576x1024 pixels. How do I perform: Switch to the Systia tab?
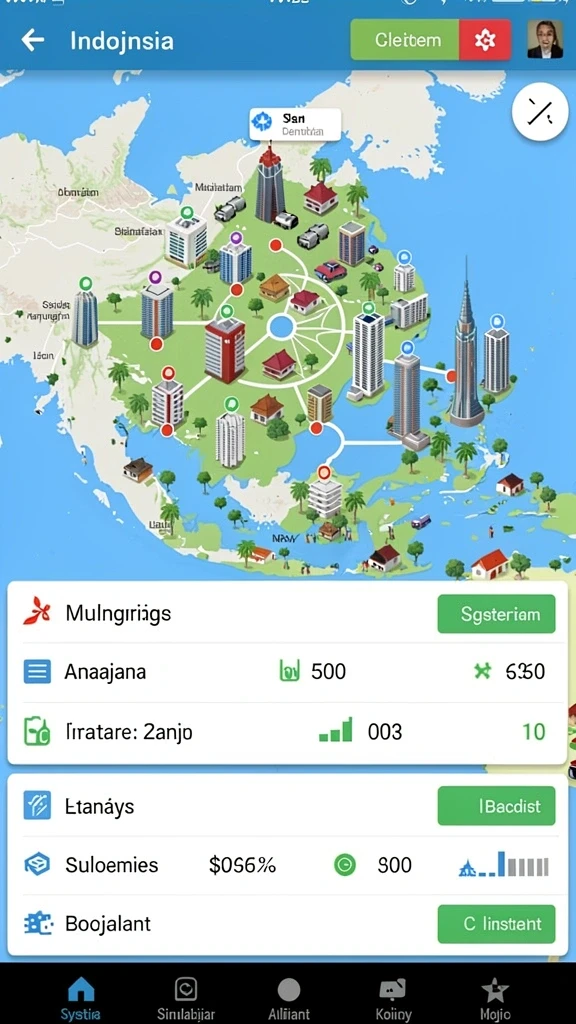pyautogui.click(x=81, y=999)
